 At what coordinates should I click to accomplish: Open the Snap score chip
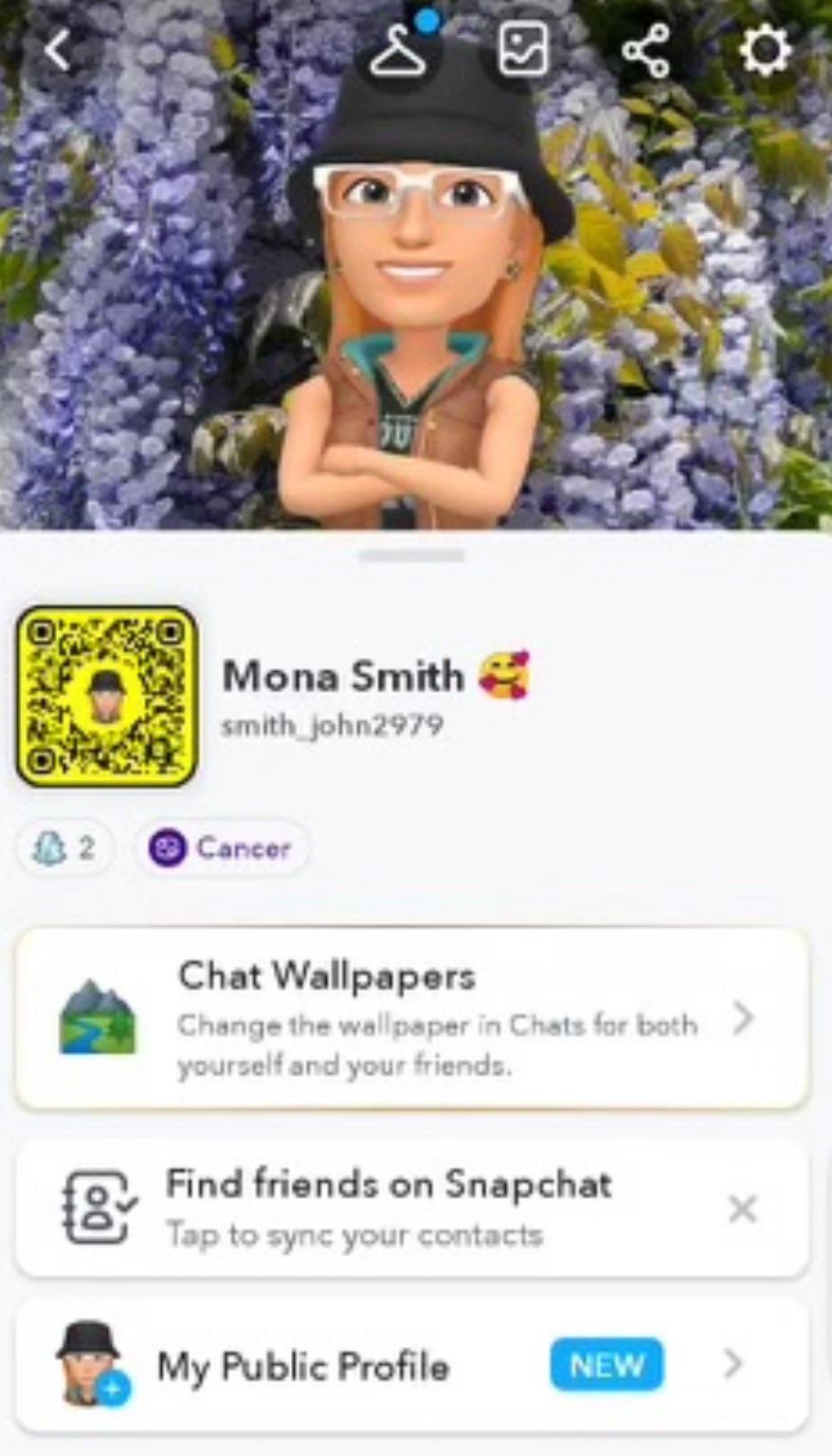click(63, 846)
